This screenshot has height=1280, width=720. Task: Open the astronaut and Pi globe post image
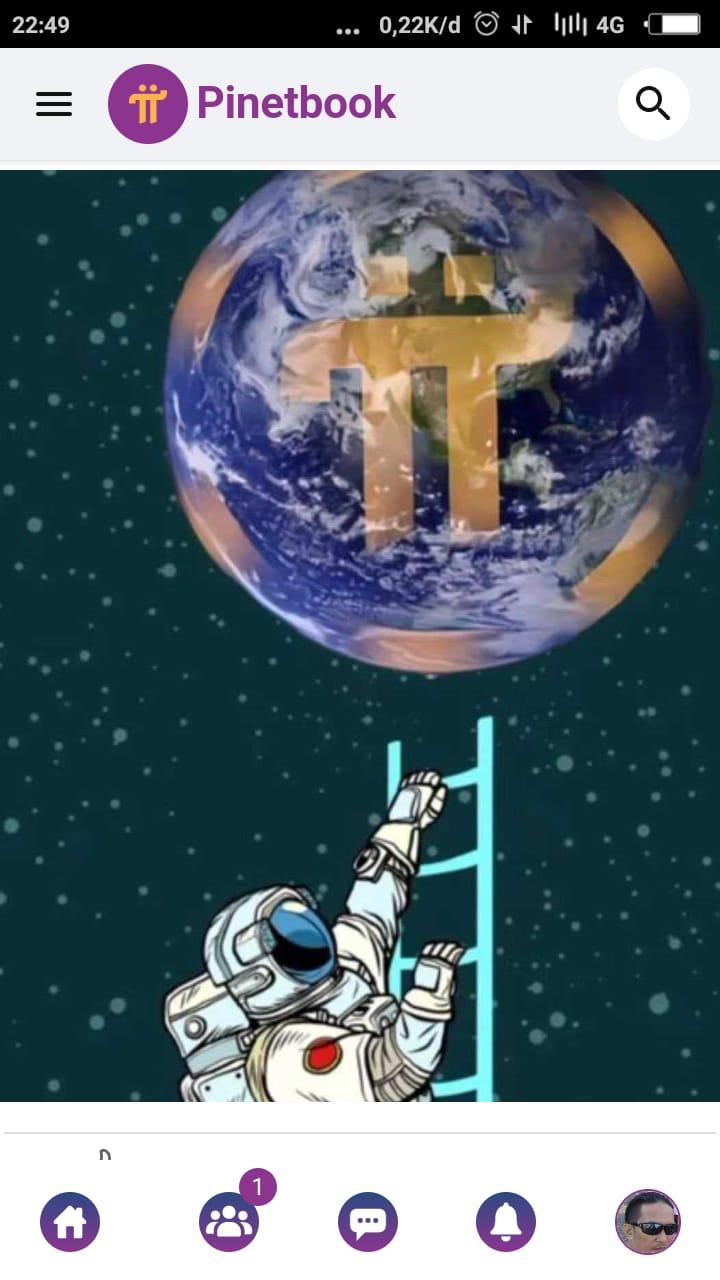(x=360, y=636)
